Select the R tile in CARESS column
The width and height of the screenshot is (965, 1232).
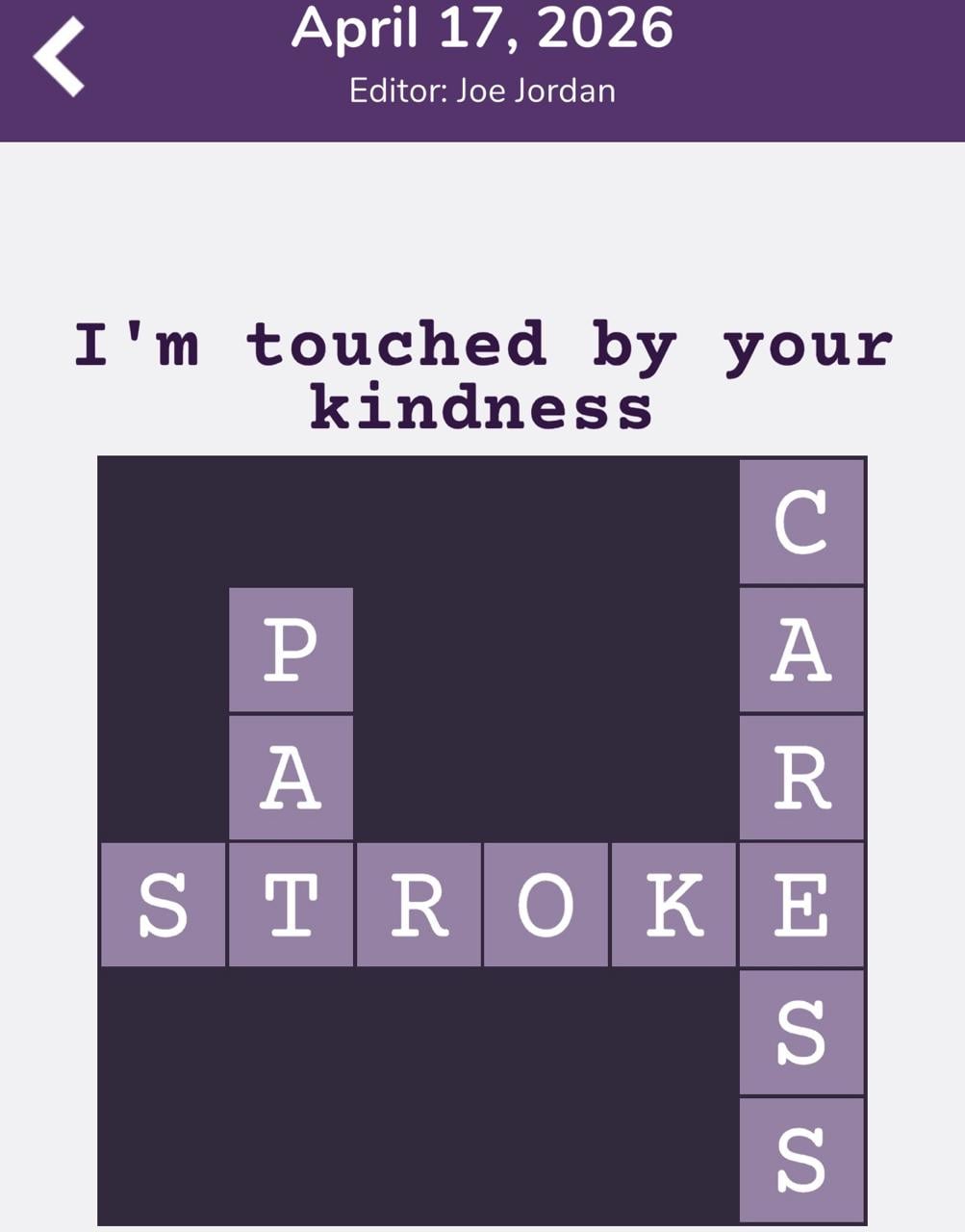coord(800,775)
